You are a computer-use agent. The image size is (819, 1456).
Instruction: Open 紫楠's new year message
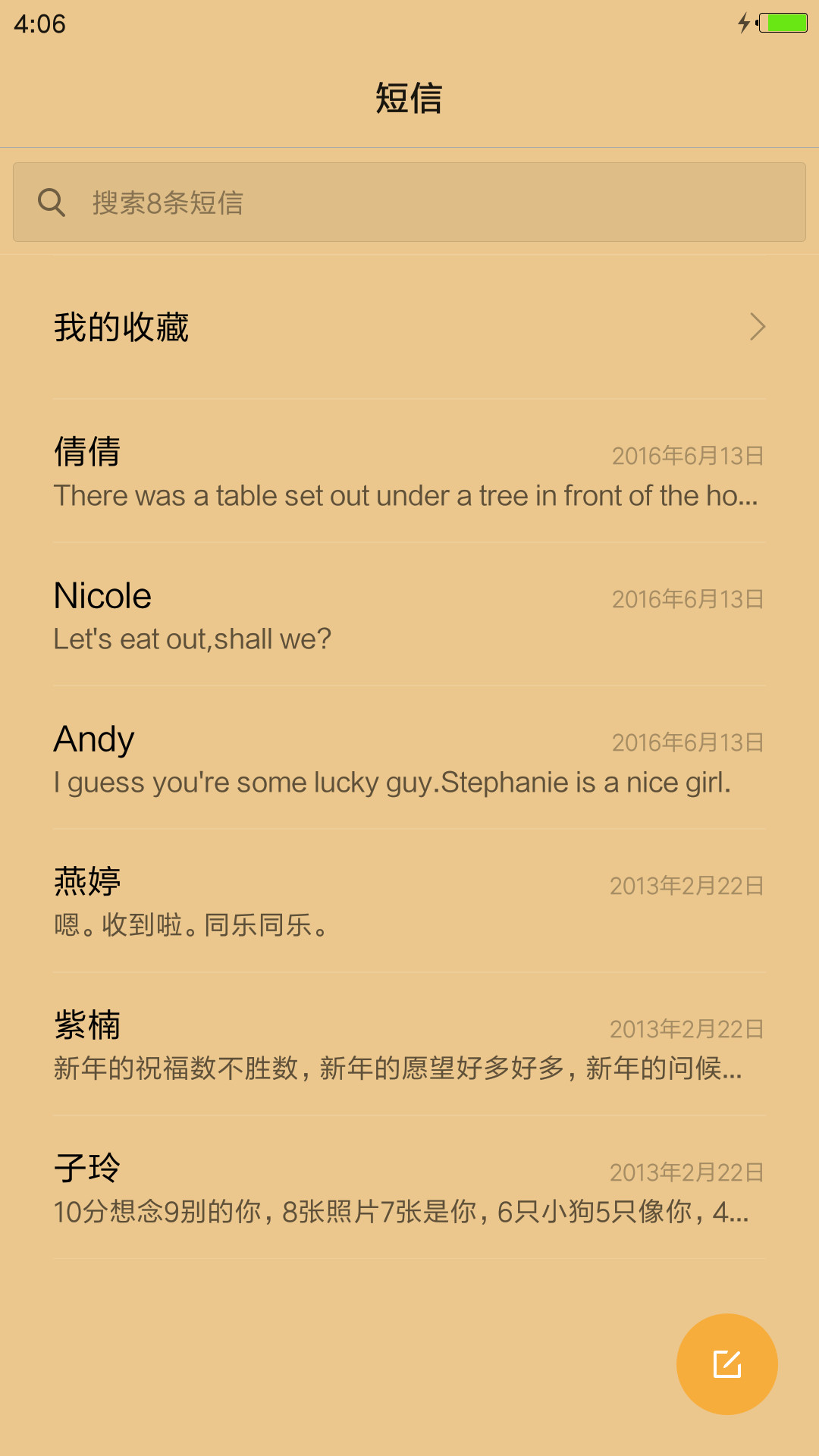tap(409, 1044)
